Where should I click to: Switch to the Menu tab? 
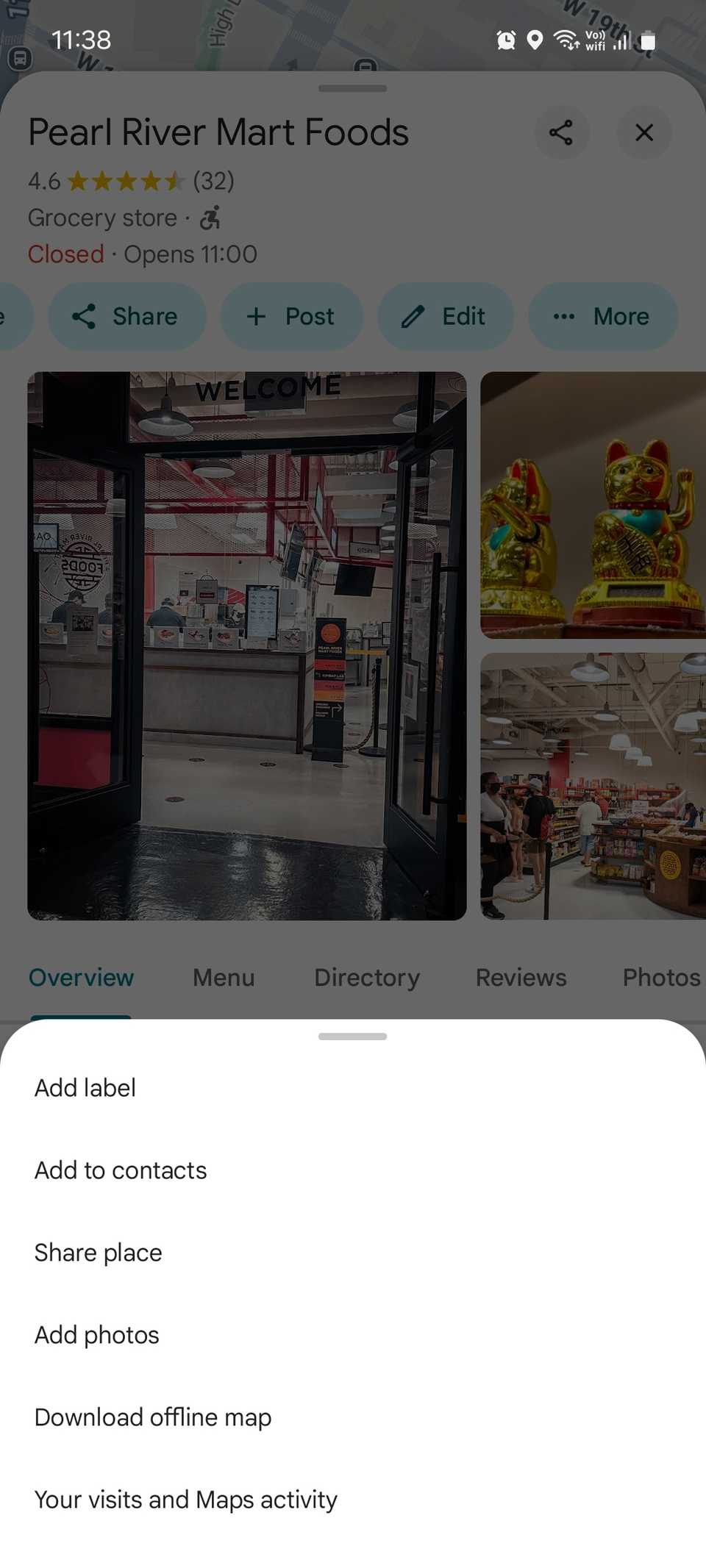[x=224, y=977]
